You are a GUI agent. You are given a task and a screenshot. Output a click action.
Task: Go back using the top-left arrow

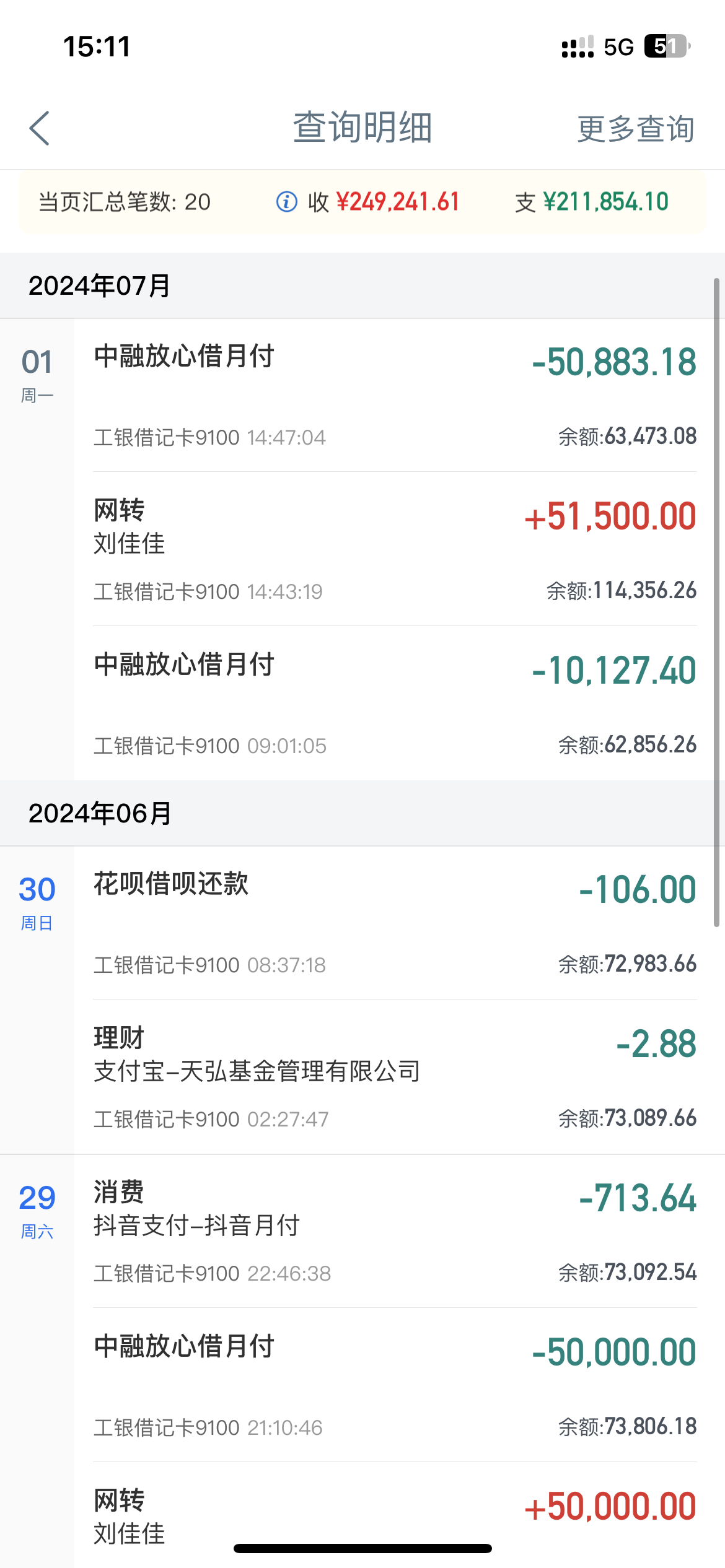tap(40, 128)
